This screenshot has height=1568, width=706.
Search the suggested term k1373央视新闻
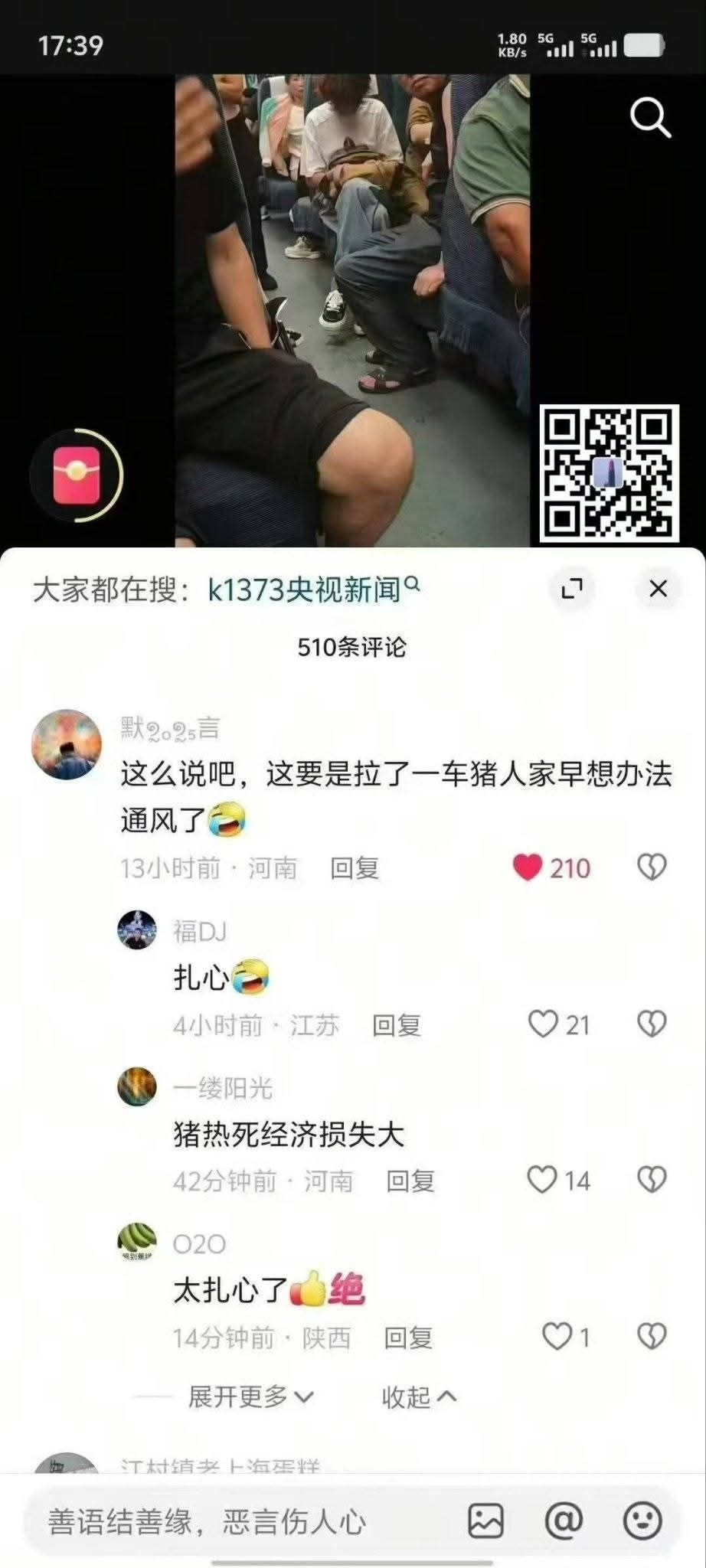pos(312,590)
